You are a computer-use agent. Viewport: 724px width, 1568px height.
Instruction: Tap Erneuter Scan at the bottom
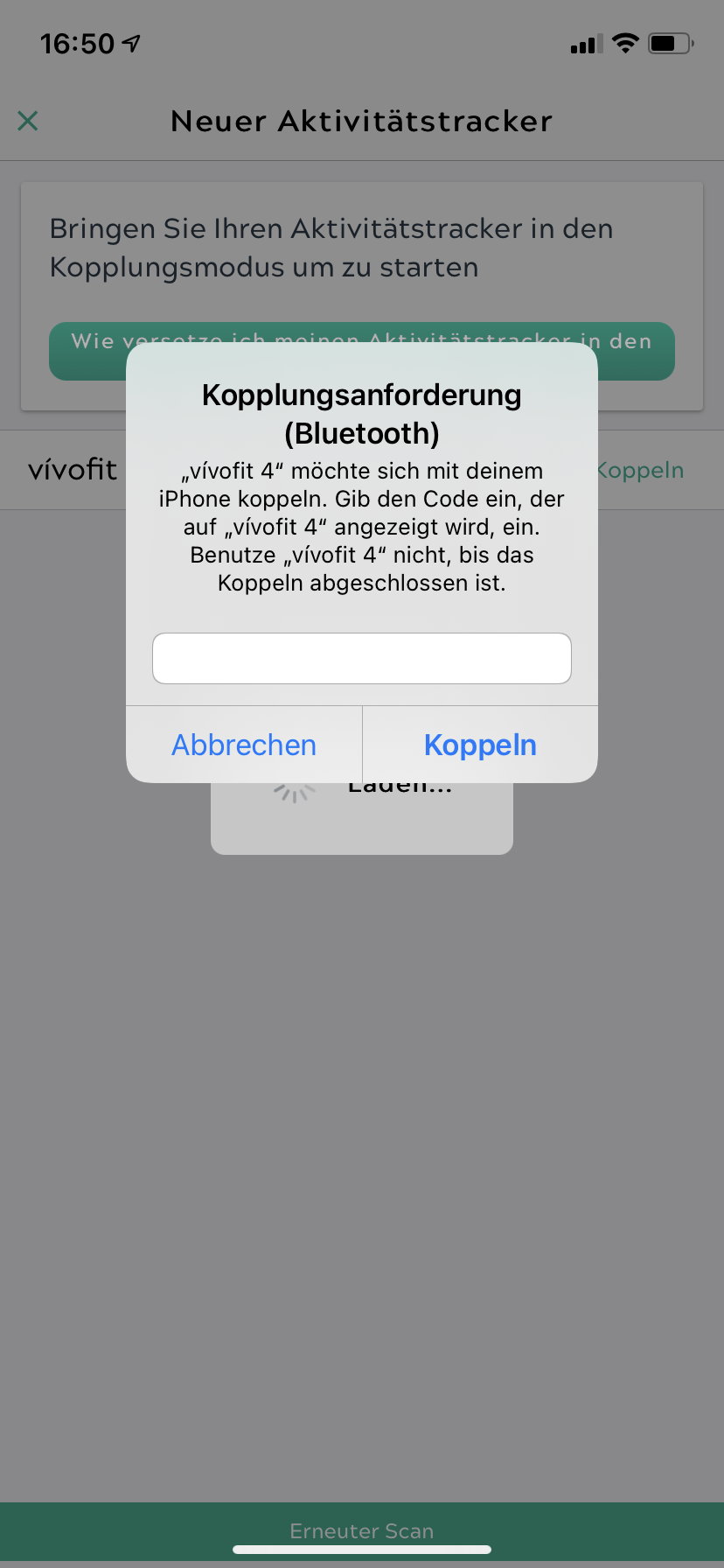(x=362, y=1530)
